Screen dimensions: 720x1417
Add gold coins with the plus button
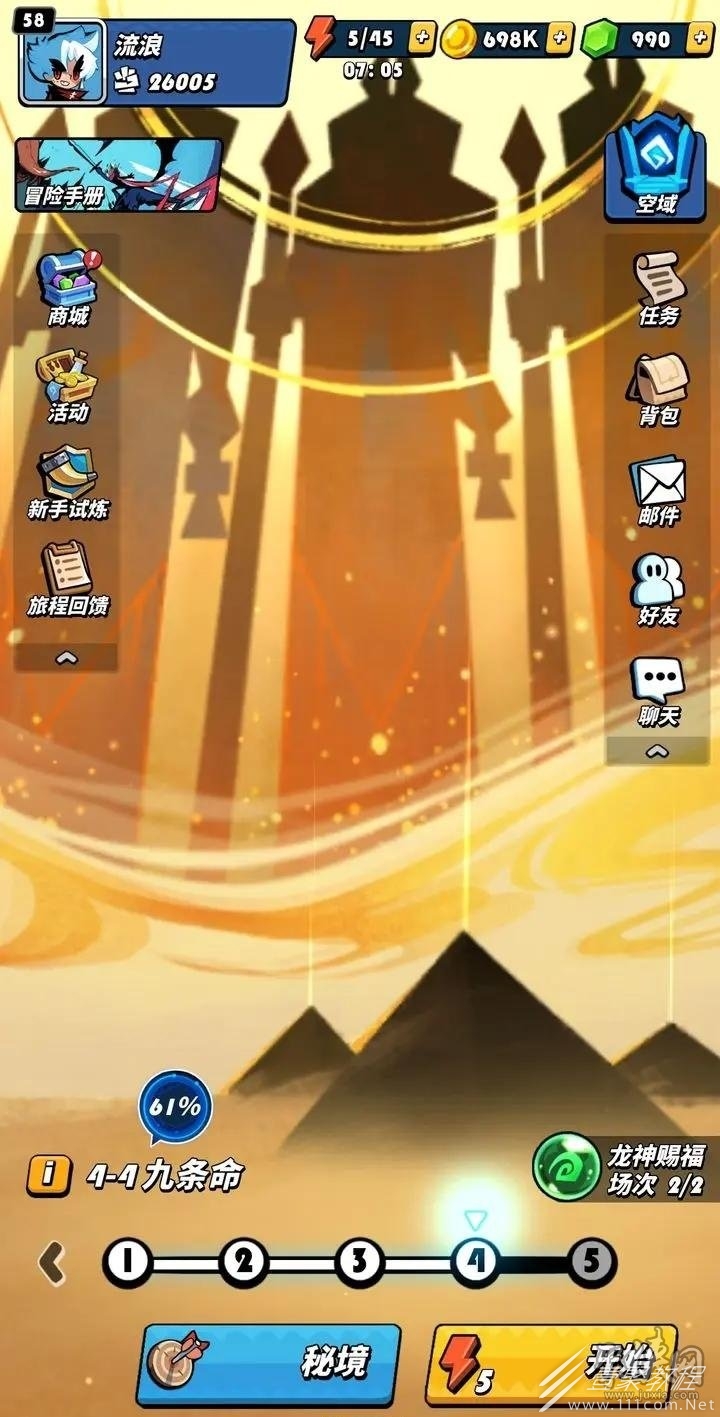coord(560,38)
